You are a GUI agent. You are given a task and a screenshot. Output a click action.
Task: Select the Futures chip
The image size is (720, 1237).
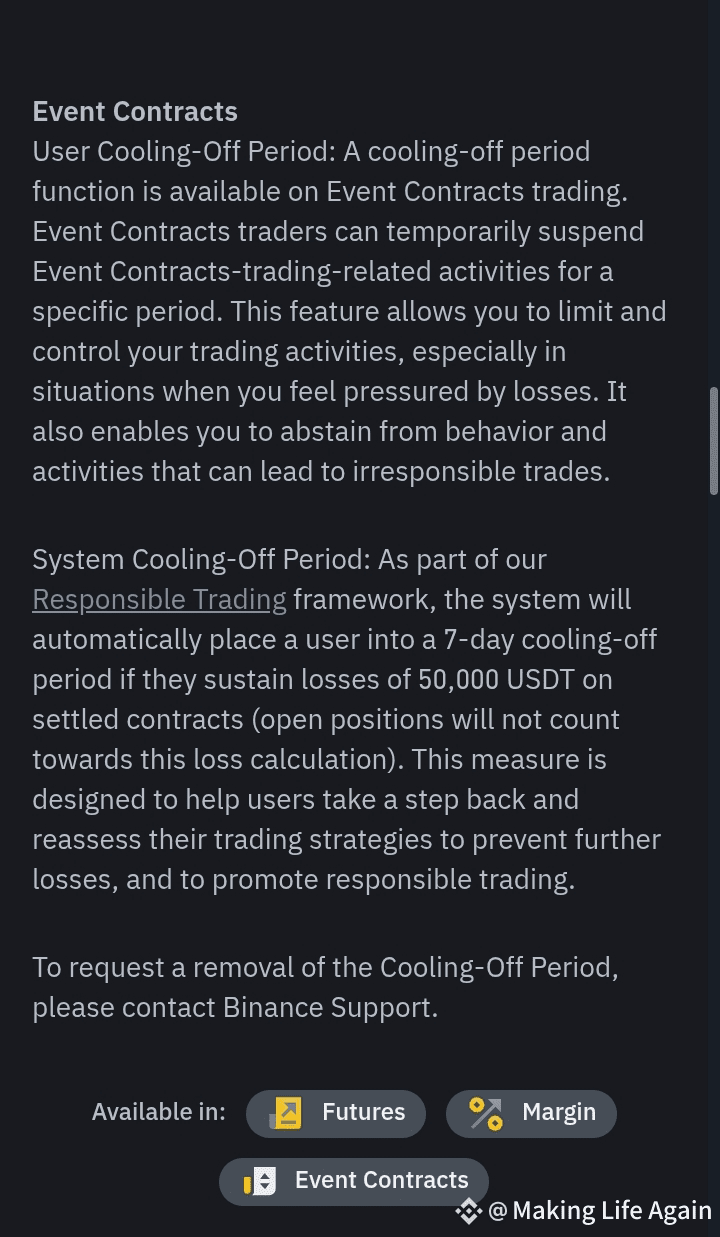pyautogui.click(x=336, y=1113)
